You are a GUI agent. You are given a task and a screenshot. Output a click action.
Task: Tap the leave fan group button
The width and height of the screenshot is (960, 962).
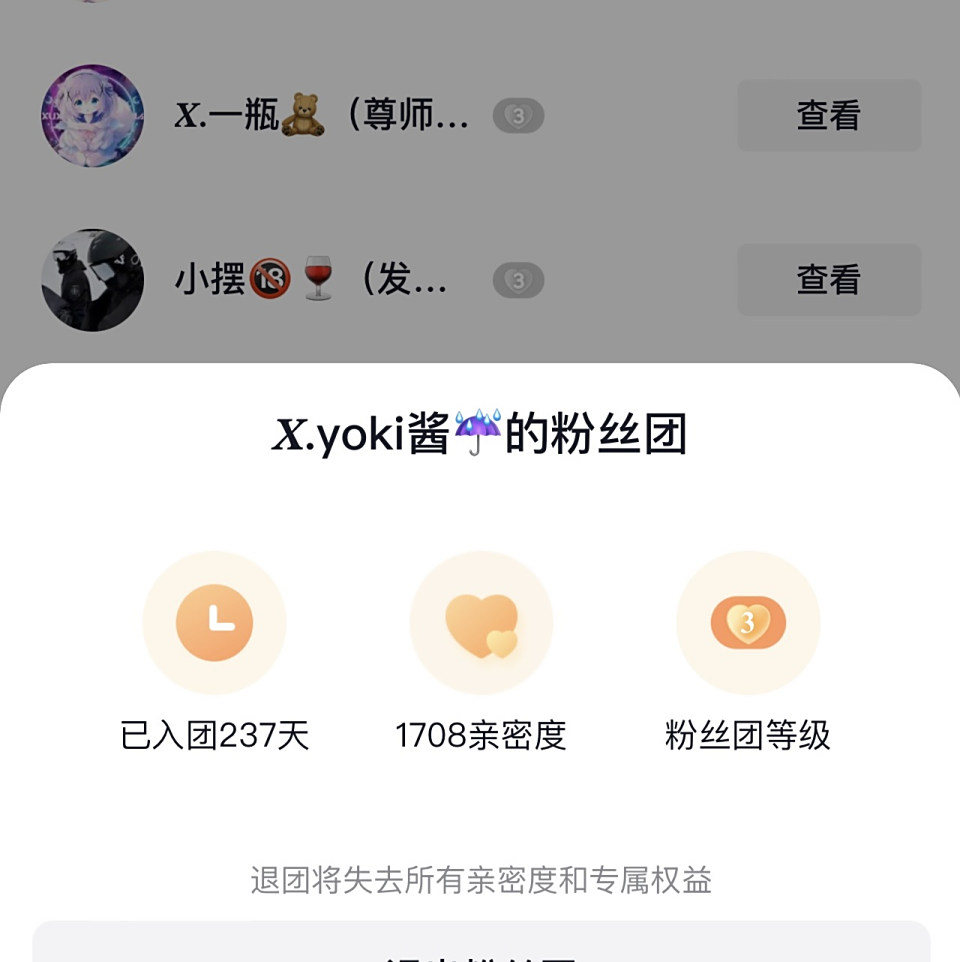click(x=481, y=946)
